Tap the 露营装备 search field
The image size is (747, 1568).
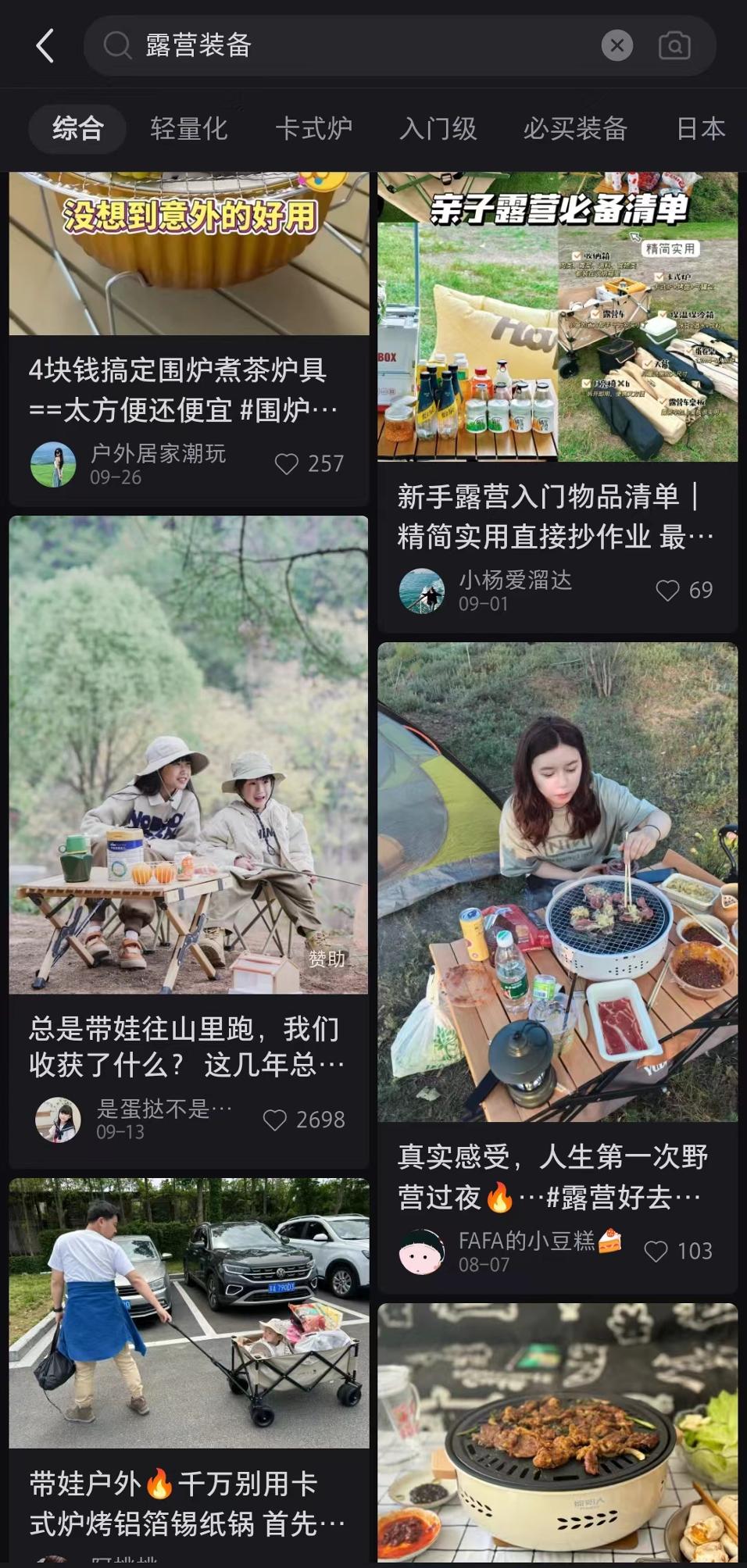coord(352,45)
